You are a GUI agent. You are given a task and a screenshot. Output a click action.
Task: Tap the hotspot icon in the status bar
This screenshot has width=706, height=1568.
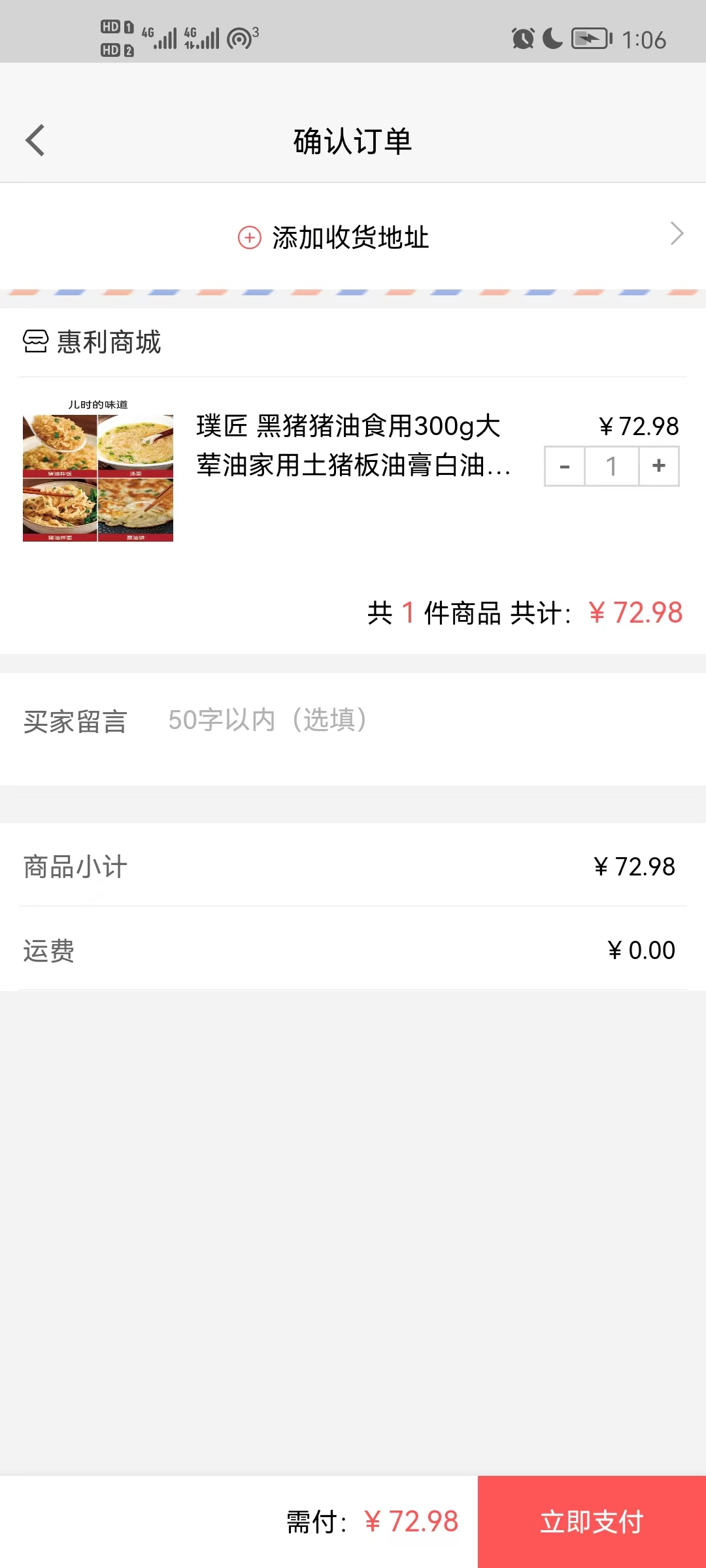[239, 37]
